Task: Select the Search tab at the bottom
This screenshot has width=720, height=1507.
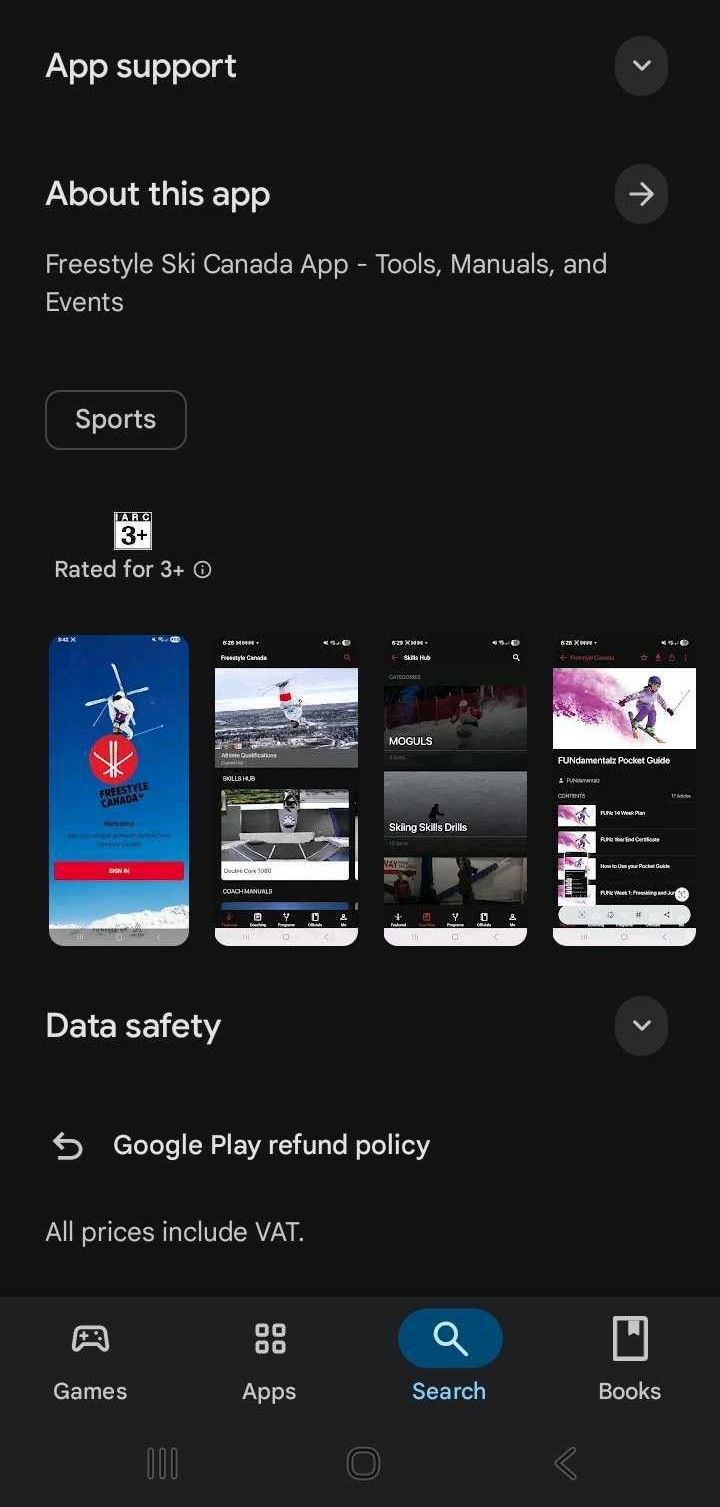Action: 449,1357
